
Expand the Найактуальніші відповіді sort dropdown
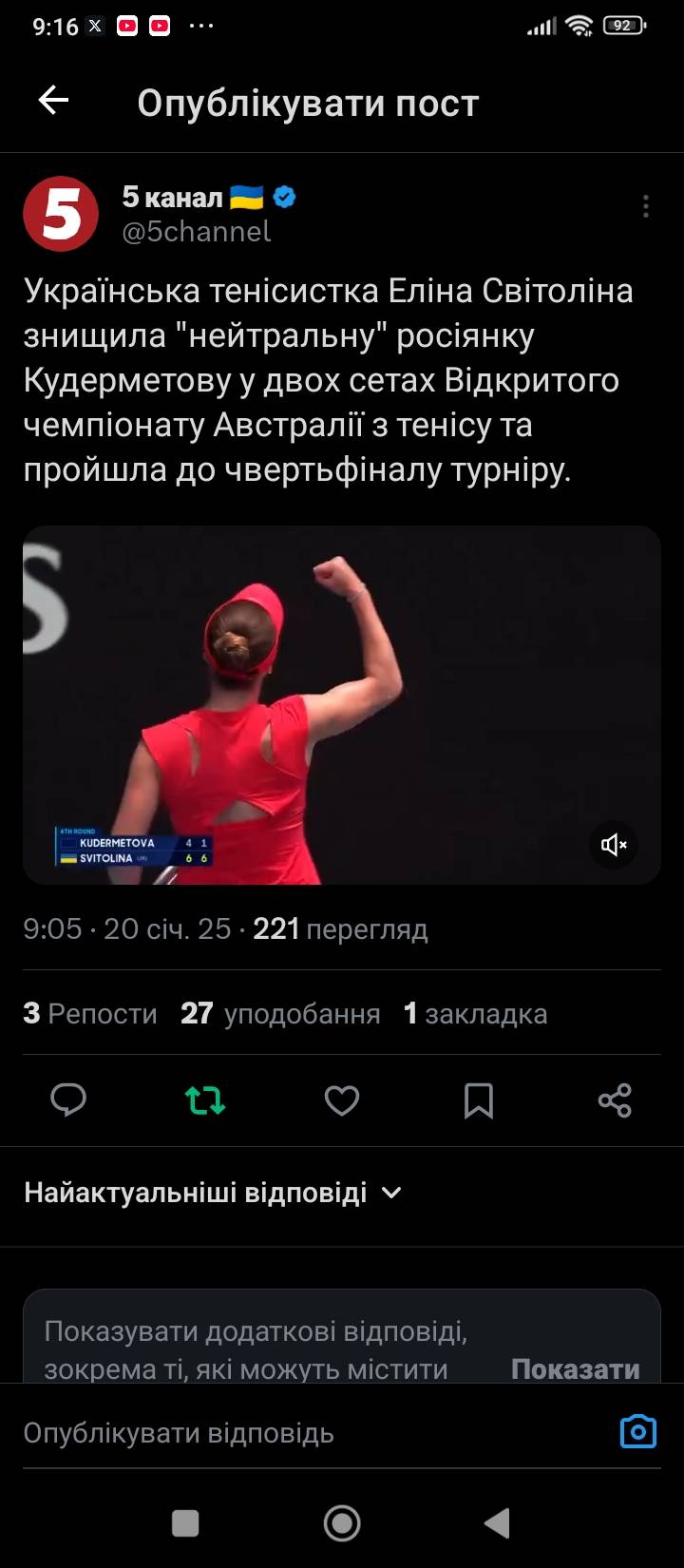point(213,1192)
